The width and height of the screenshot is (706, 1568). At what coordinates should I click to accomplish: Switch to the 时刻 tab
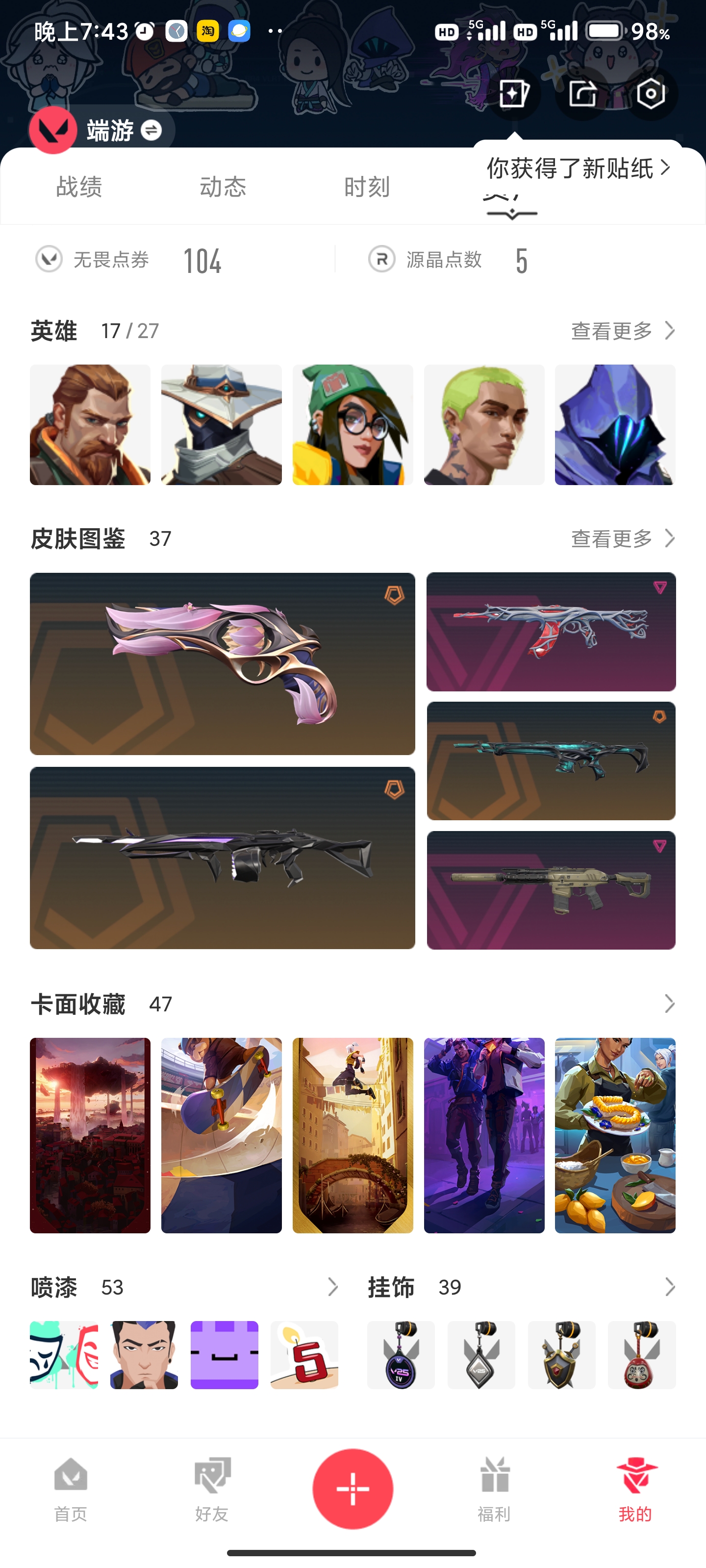click(x=367, y=187)
